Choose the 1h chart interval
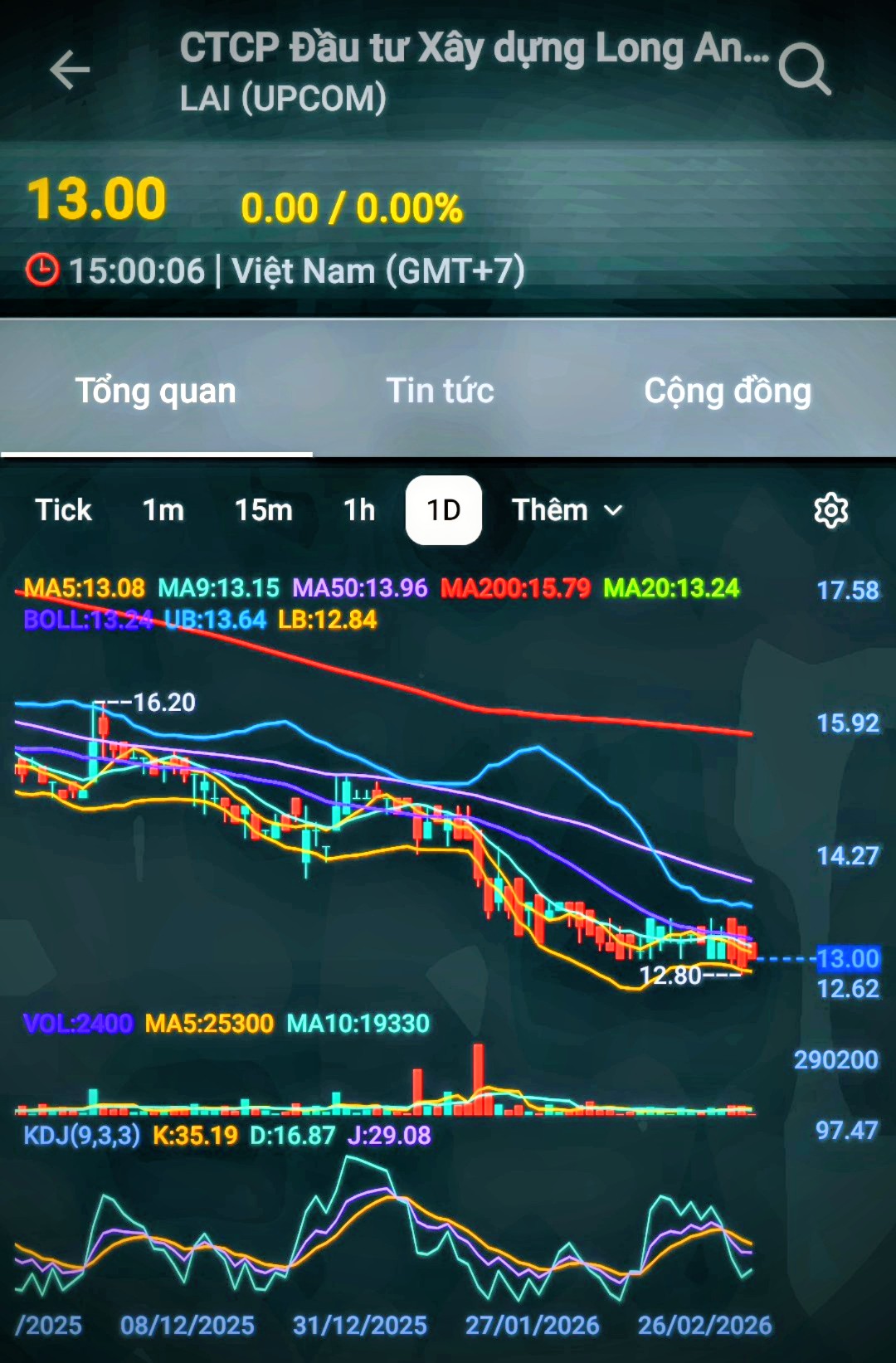The height and width of the screenshot is (1363, 896). coord(359,510)
